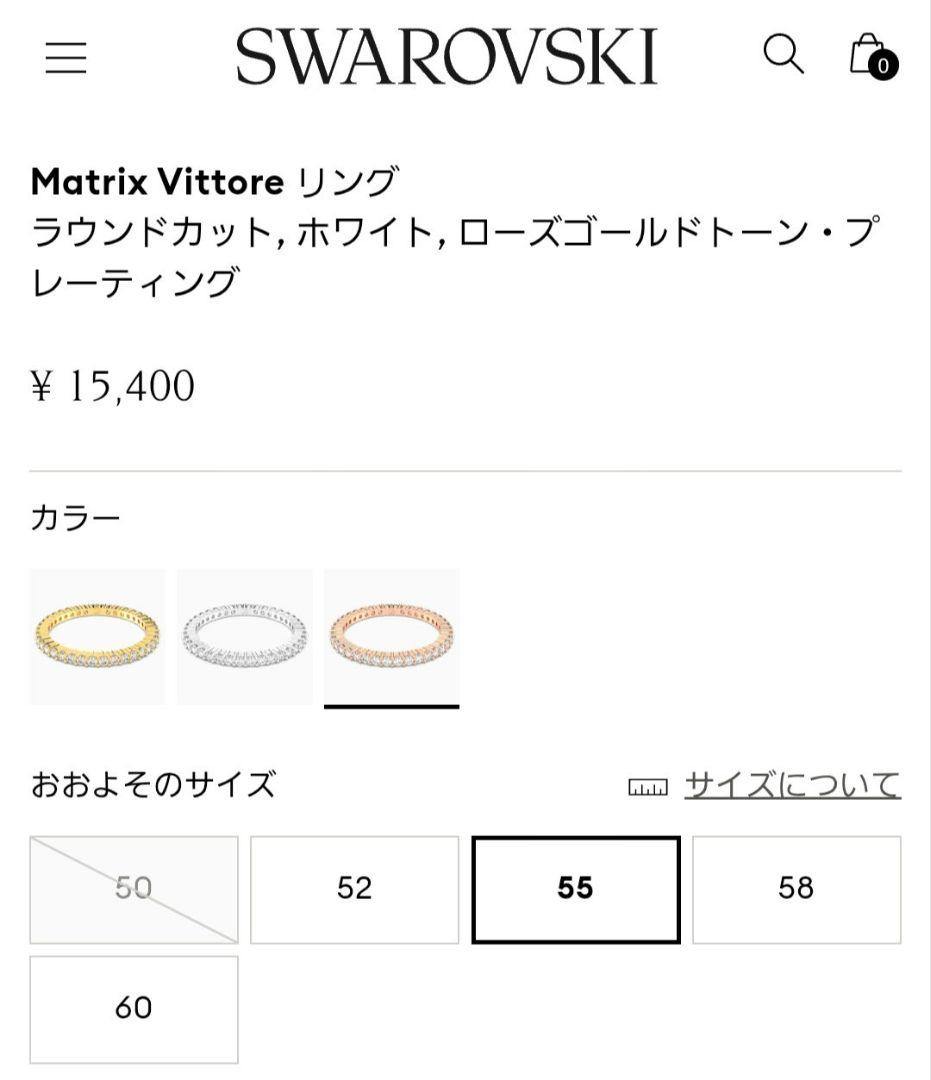Open the shopping bag icon
Viewport: 931px width, 1080px height.
[868, 57]
